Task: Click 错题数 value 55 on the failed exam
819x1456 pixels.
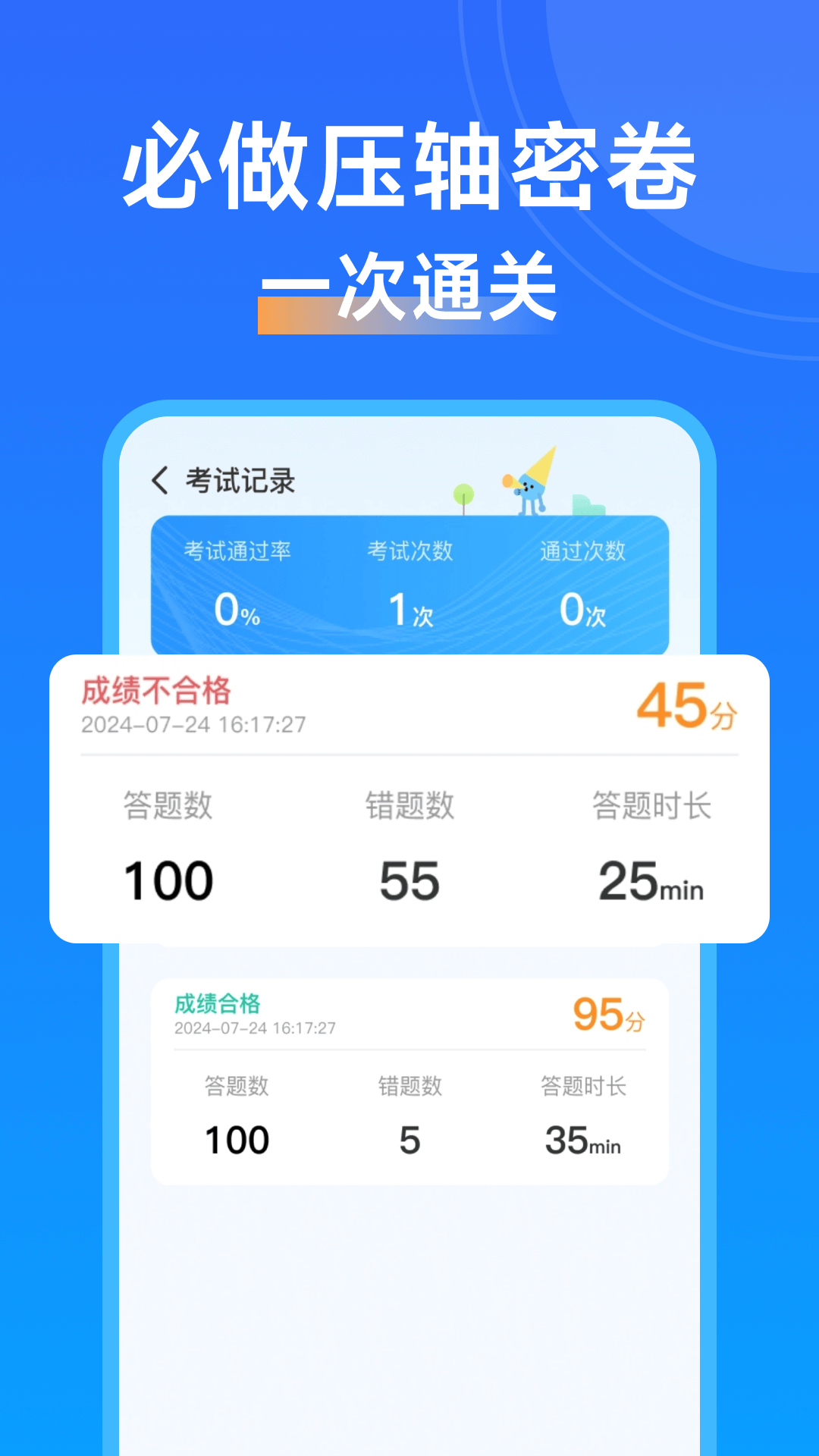Action: (x=409, y=880)
